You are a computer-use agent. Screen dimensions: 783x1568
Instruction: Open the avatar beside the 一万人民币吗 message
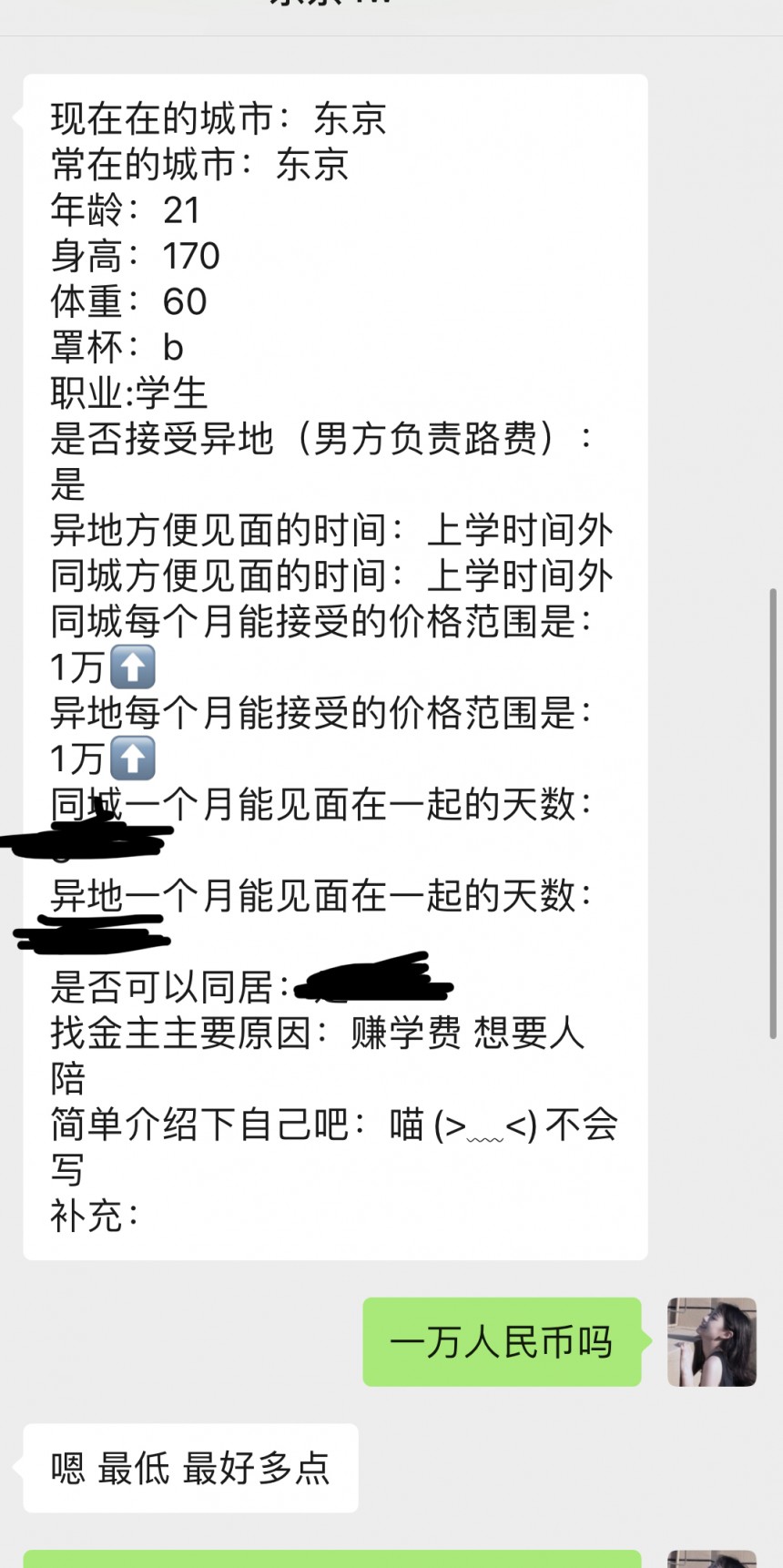711,1341
